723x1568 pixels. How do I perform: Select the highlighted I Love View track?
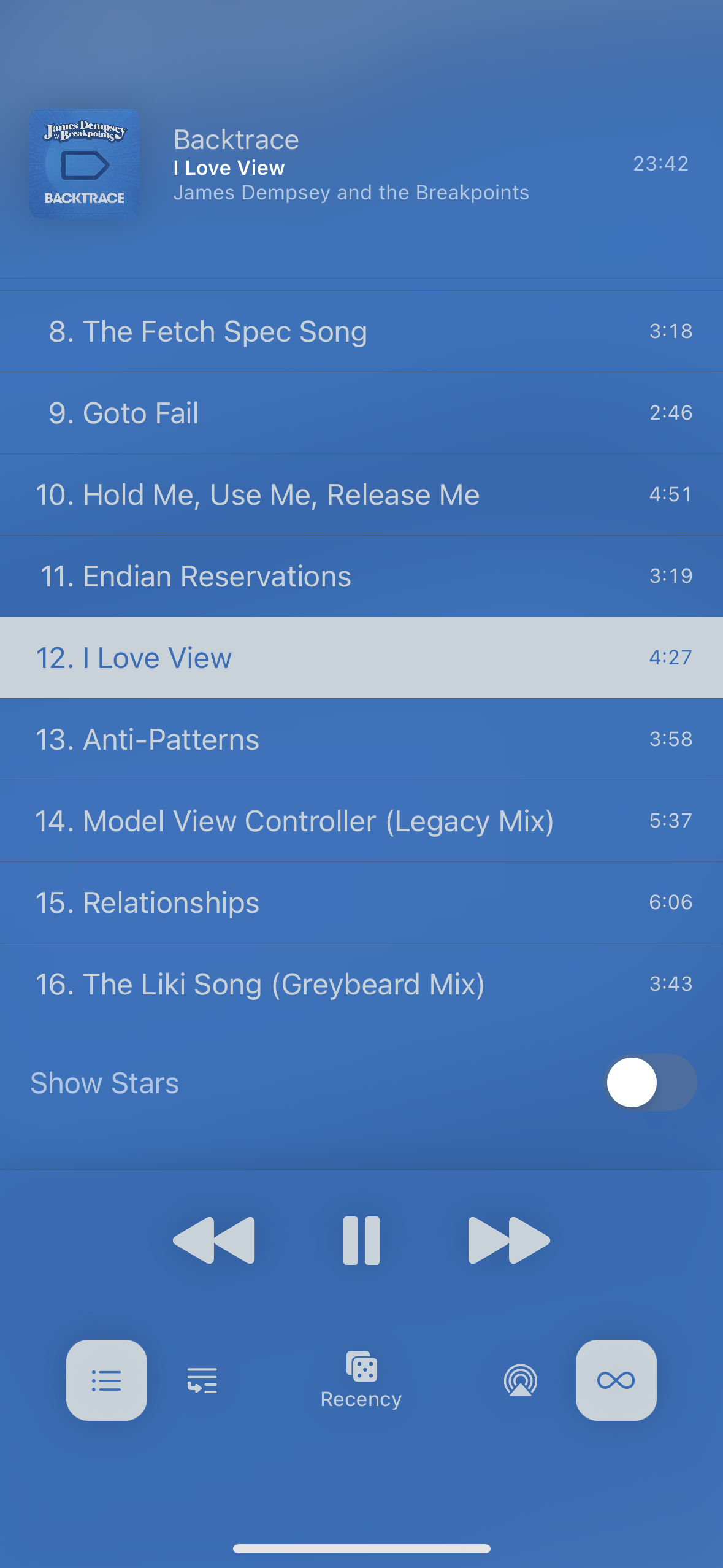361,658
